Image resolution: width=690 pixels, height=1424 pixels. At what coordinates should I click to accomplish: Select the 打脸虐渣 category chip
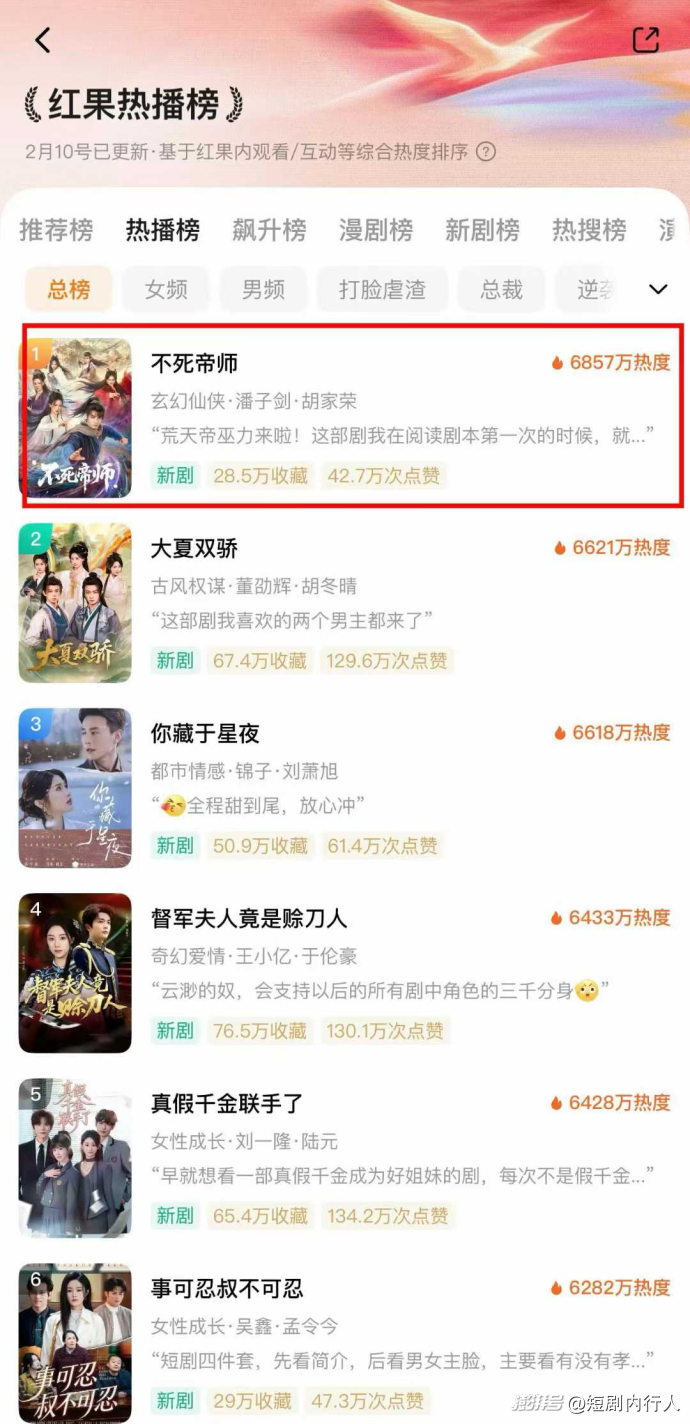coord(382,290)
